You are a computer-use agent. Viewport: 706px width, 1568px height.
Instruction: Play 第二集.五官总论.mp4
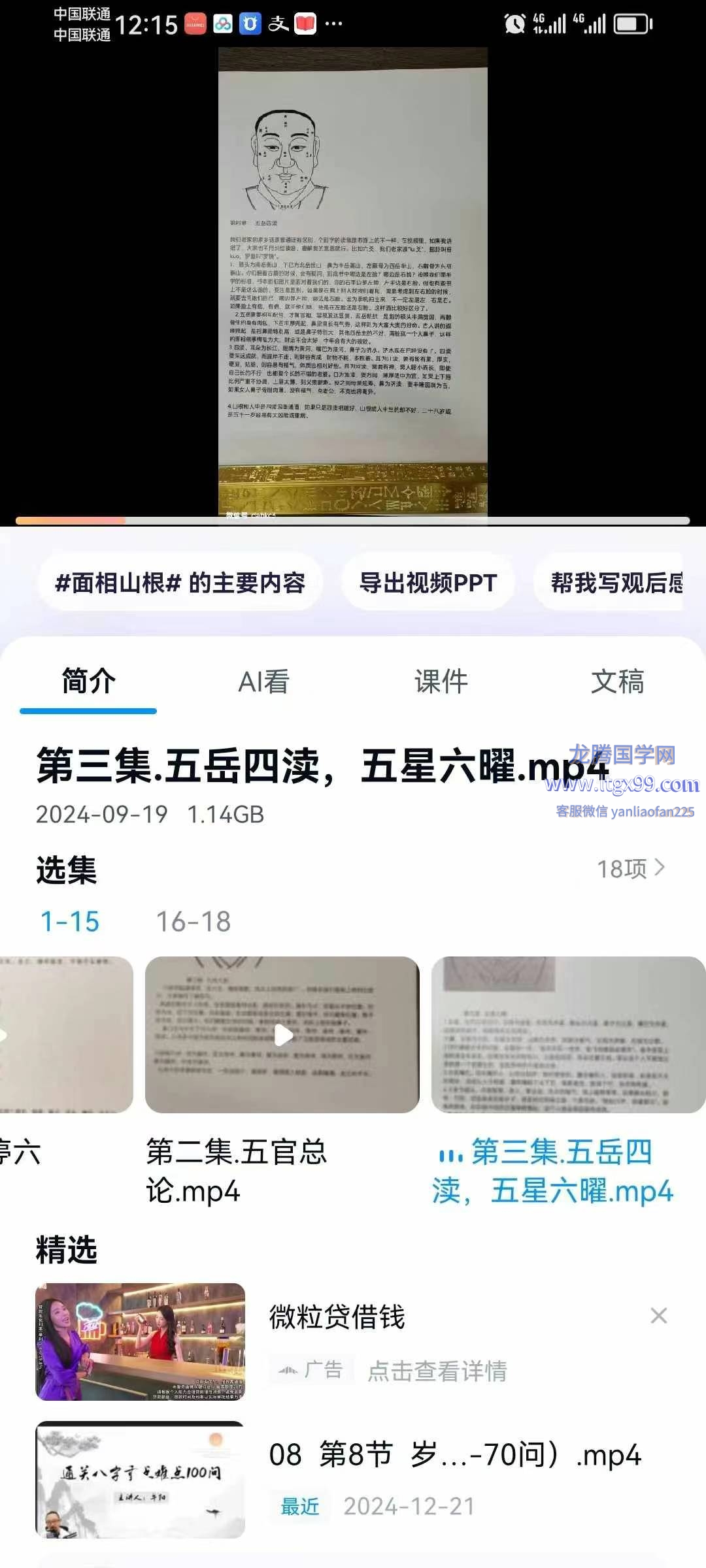[282, 1035]
